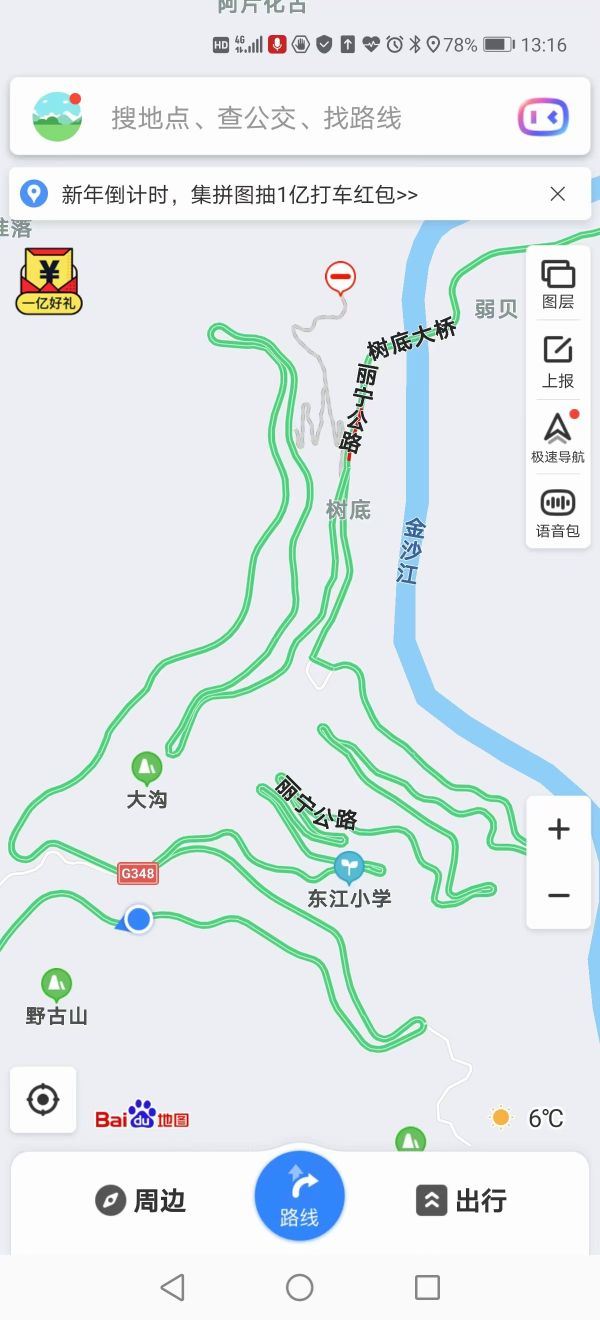Recenter map on my current location

43,1100
